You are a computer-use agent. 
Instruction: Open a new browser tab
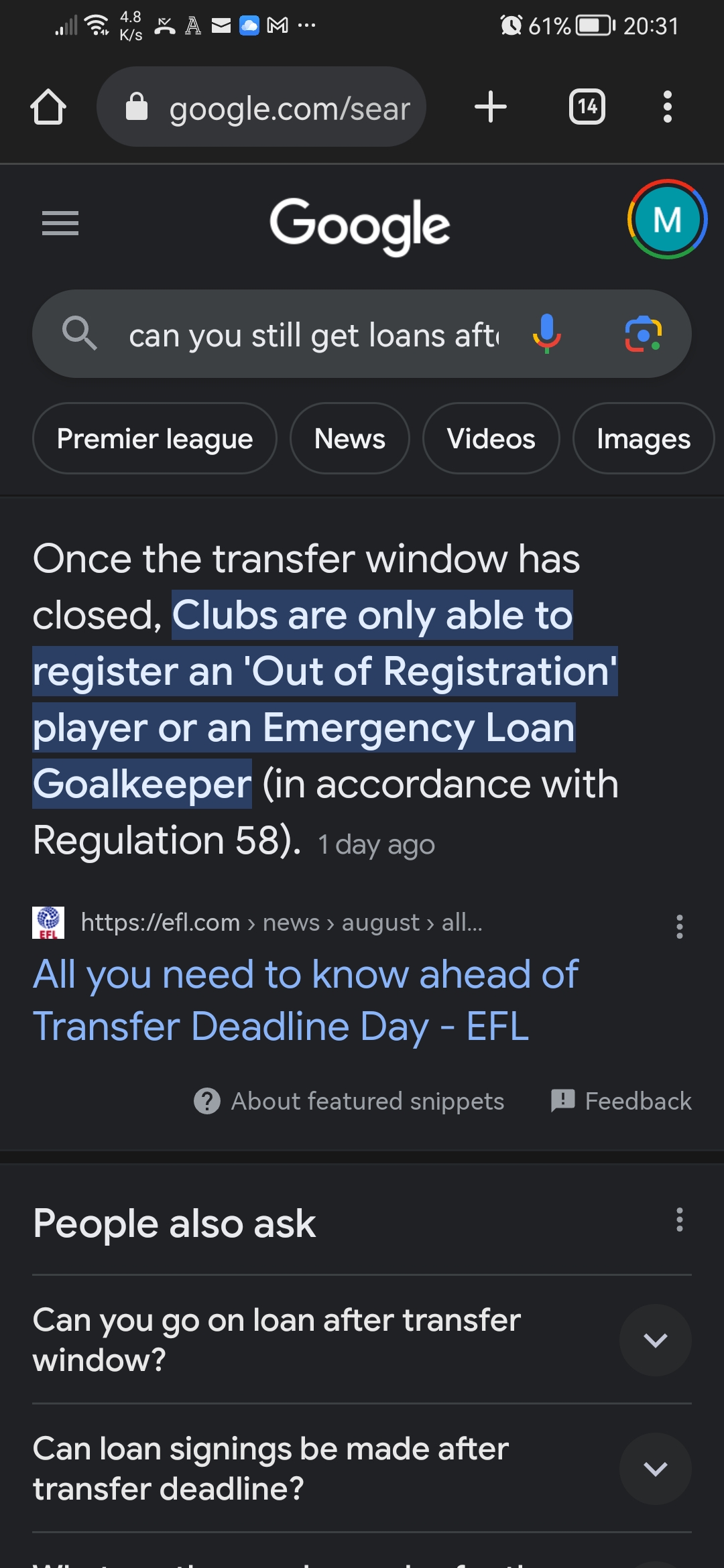tap(491, 107)
